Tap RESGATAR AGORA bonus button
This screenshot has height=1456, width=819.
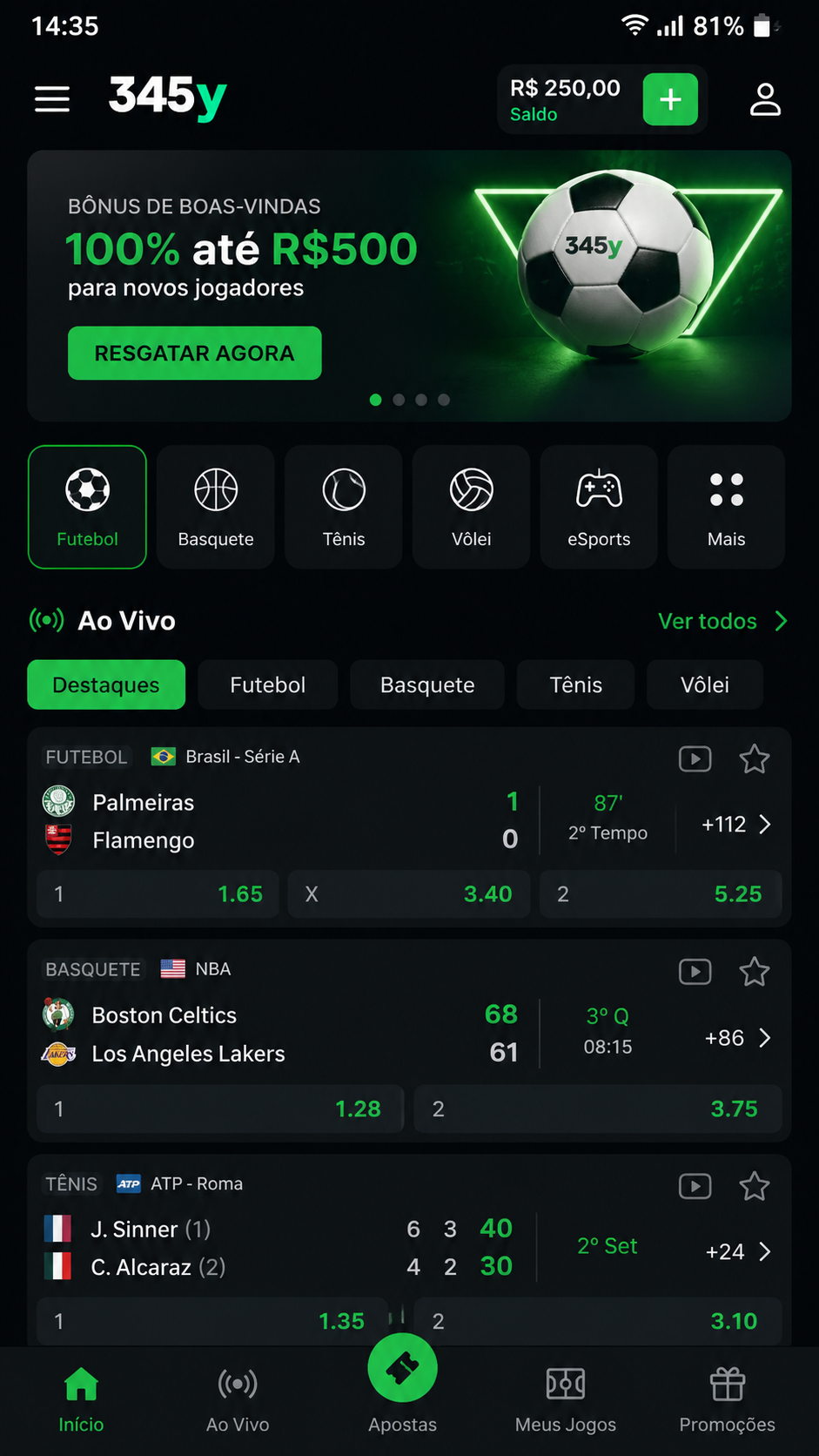click(x=195, y=353)
